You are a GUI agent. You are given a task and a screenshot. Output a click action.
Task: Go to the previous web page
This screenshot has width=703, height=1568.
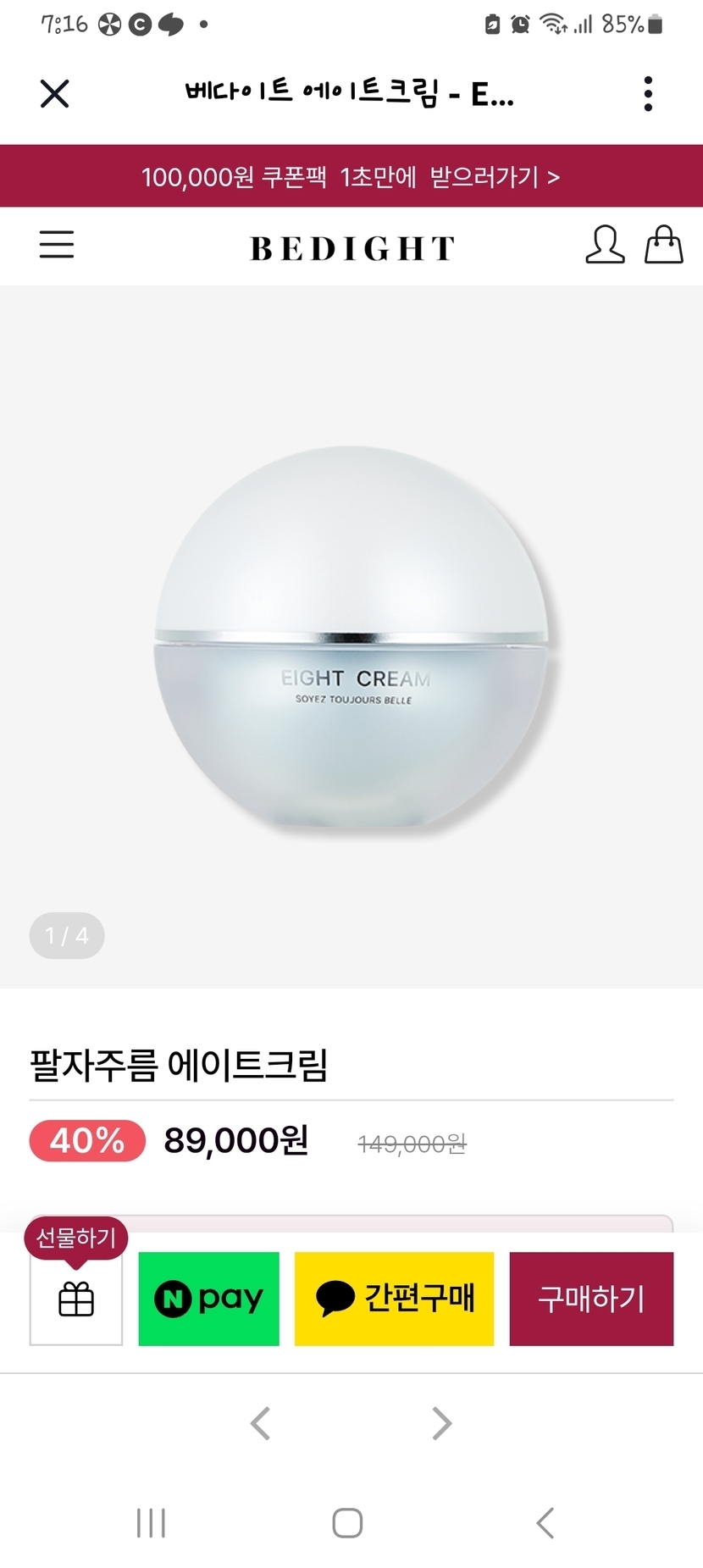point(261,1423)
